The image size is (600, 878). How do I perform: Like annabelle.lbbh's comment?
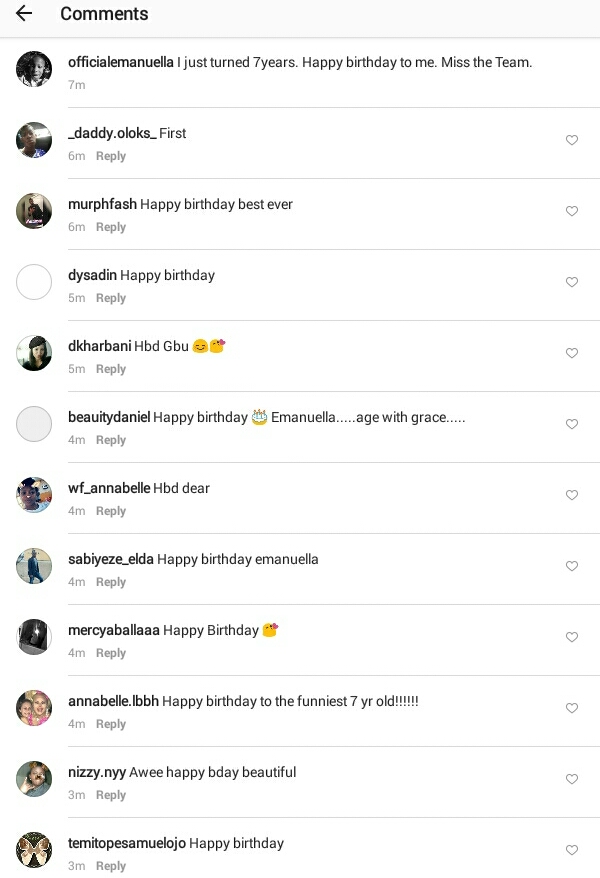click(572, 708)
